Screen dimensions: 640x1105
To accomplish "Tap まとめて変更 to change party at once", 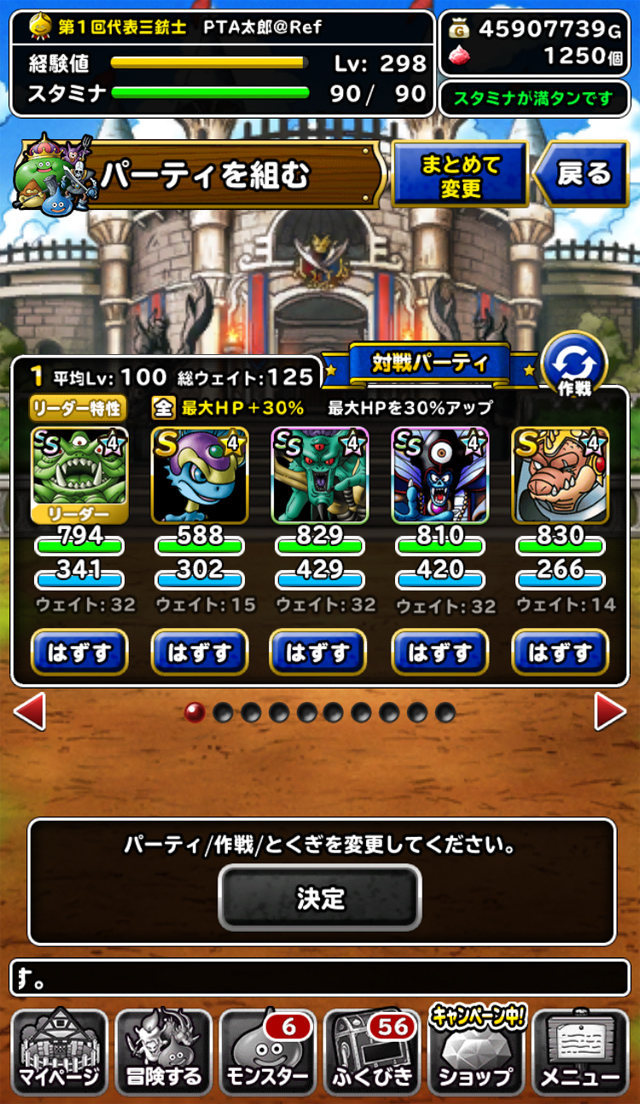I will [460, 174].
